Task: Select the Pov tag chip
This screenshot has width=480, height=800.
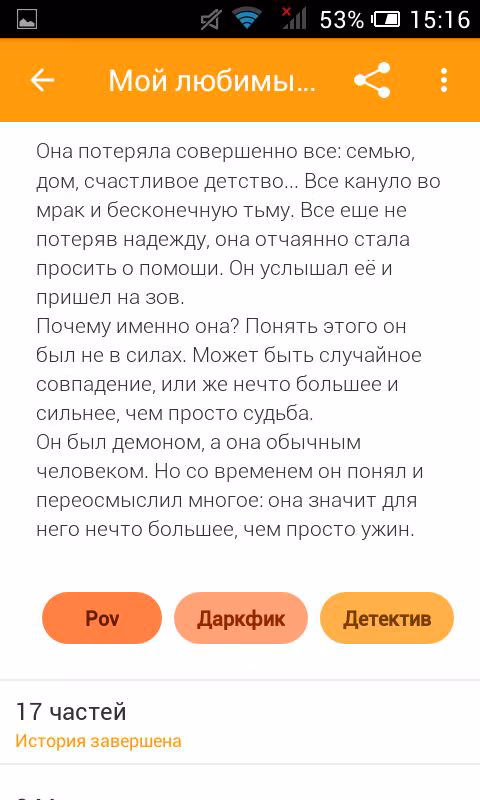Action: point(102,618)
